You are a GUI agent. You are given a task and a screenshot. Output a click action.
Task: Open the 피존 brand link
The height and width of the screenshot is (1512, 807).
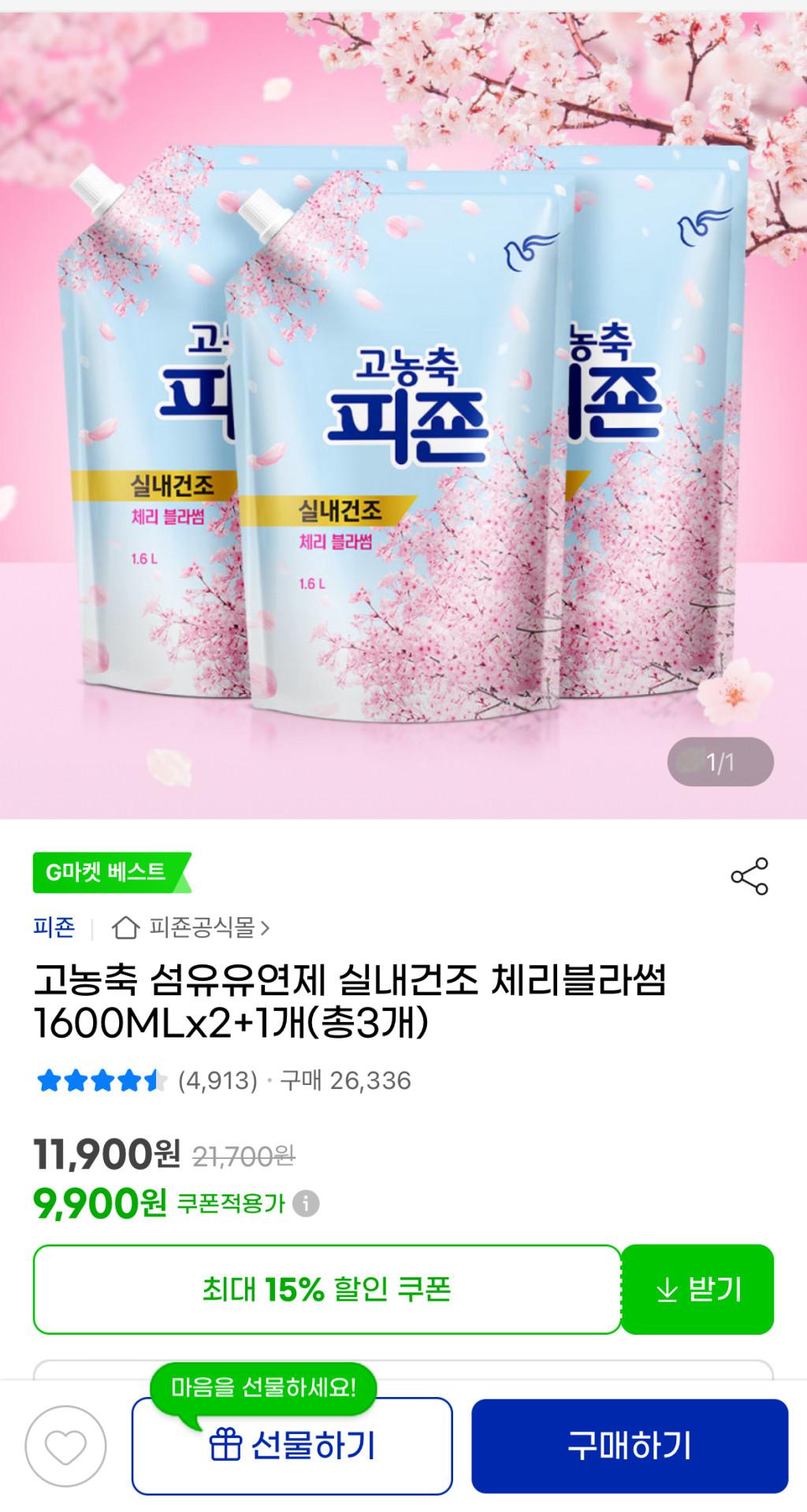click(x=54, y=928)
